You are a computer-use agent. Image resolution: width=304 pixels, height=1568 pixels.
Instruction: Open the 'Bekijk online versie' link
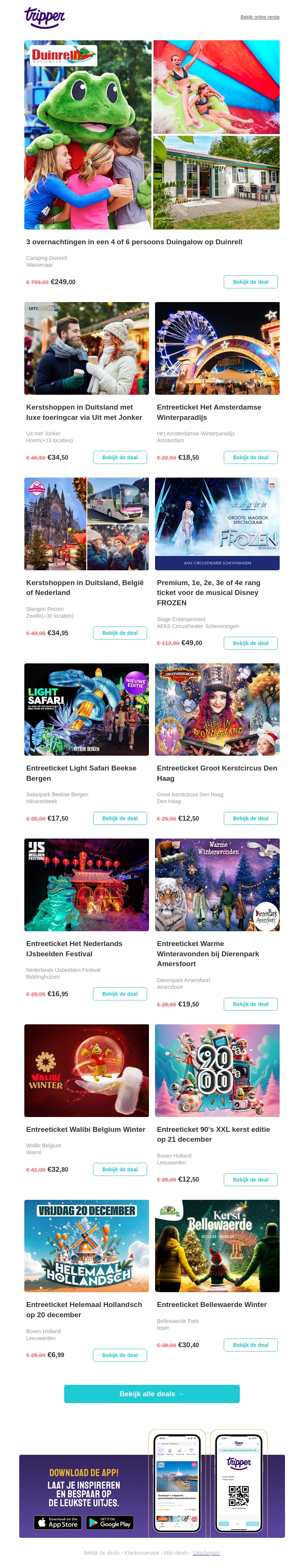pyautogui.click(x=260, y=17)
